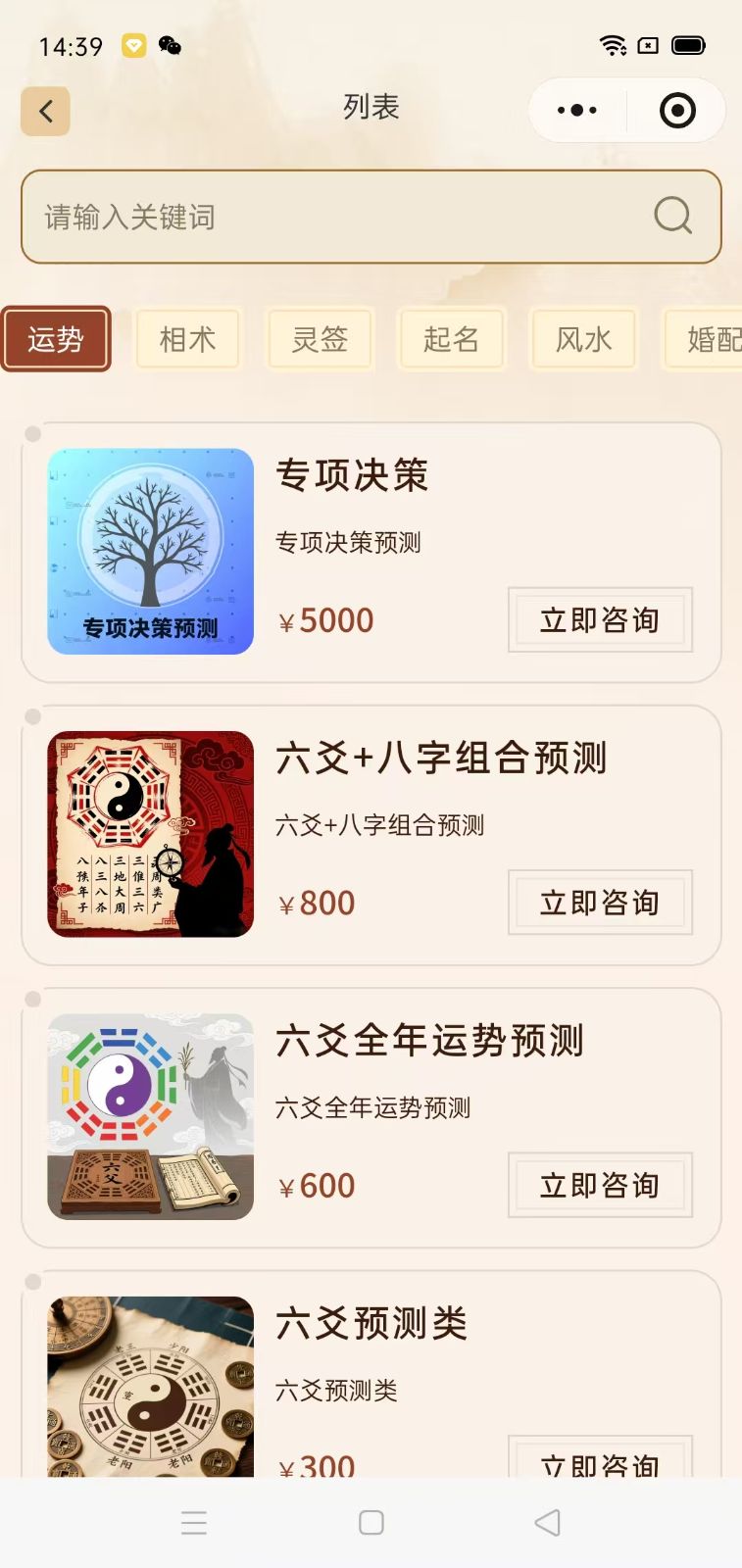Viewport: 742px width, 1568px height.
Task: Open the mini program three-dot menu
Action: pyautogui.click(x=577, y=111)
